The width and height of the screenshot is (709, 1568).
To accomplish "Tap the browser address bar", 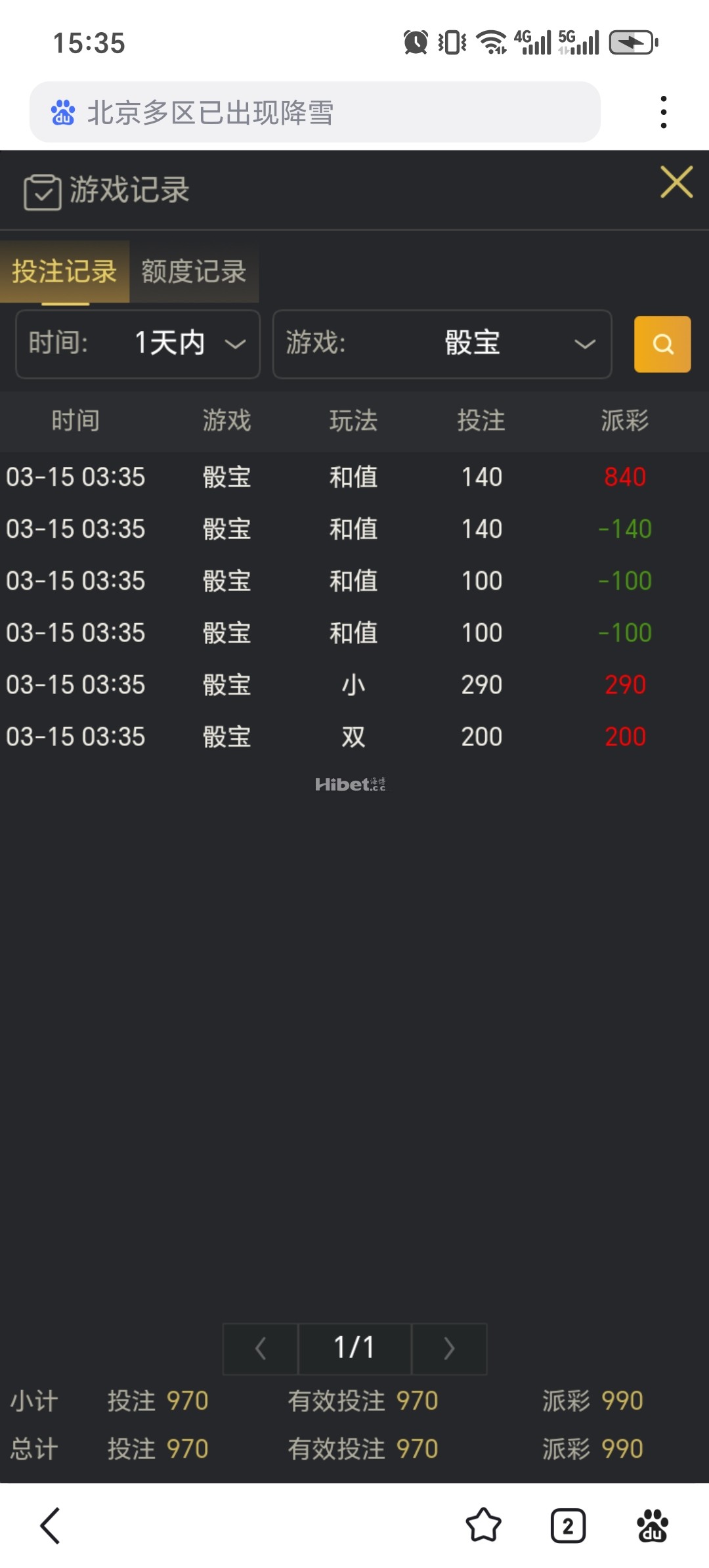I will point(315,112).
